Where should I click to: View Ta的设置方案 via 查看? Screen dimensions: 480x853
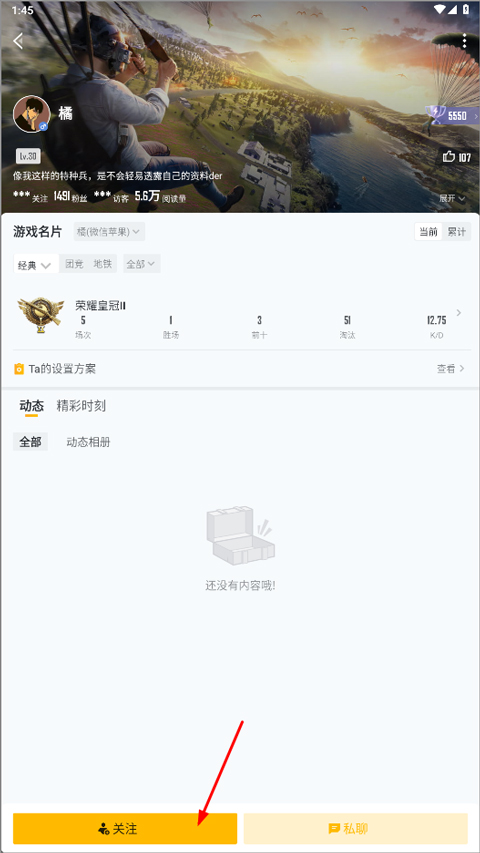click(x=451, y=368)
